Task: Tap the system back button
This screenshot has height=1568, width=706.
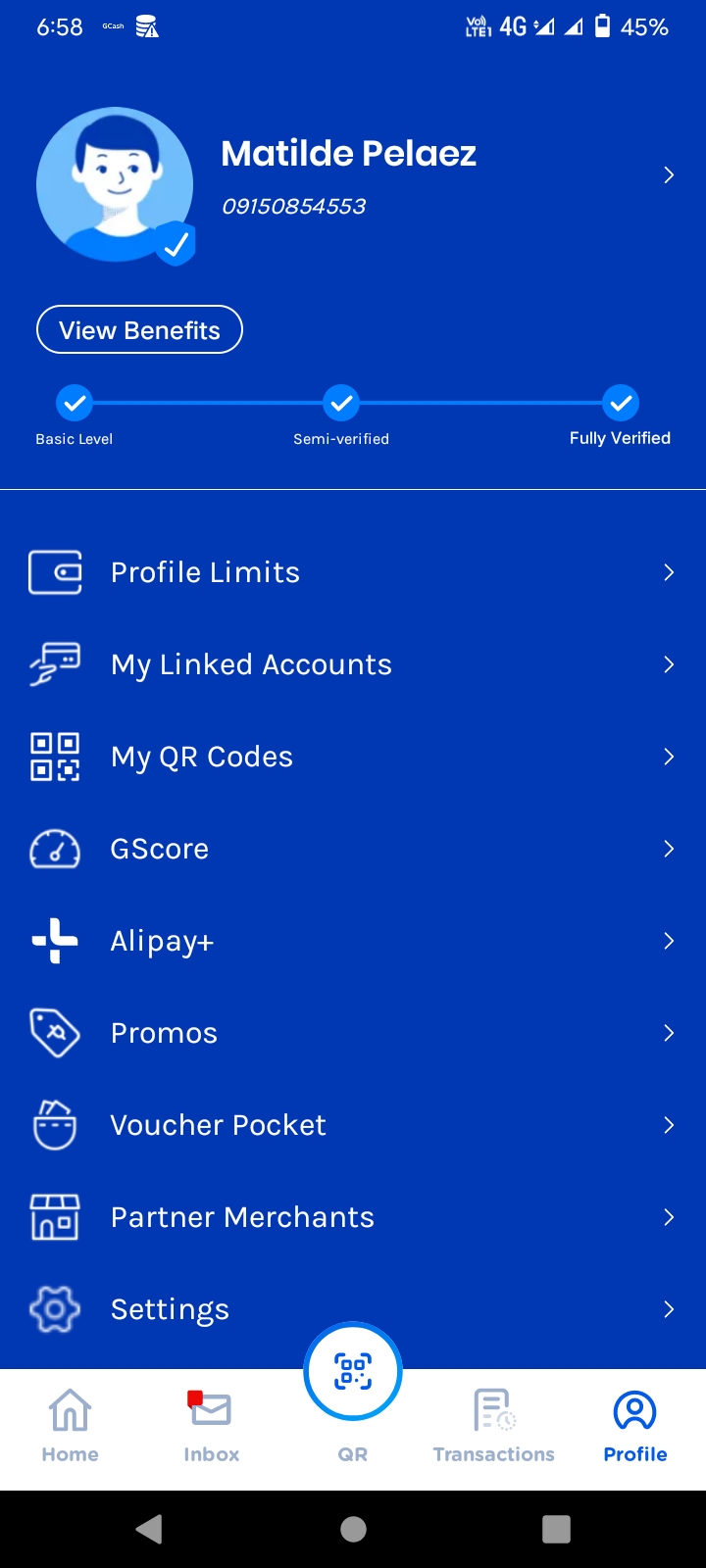Action: pyautogui.click(x=149, y=1529)
